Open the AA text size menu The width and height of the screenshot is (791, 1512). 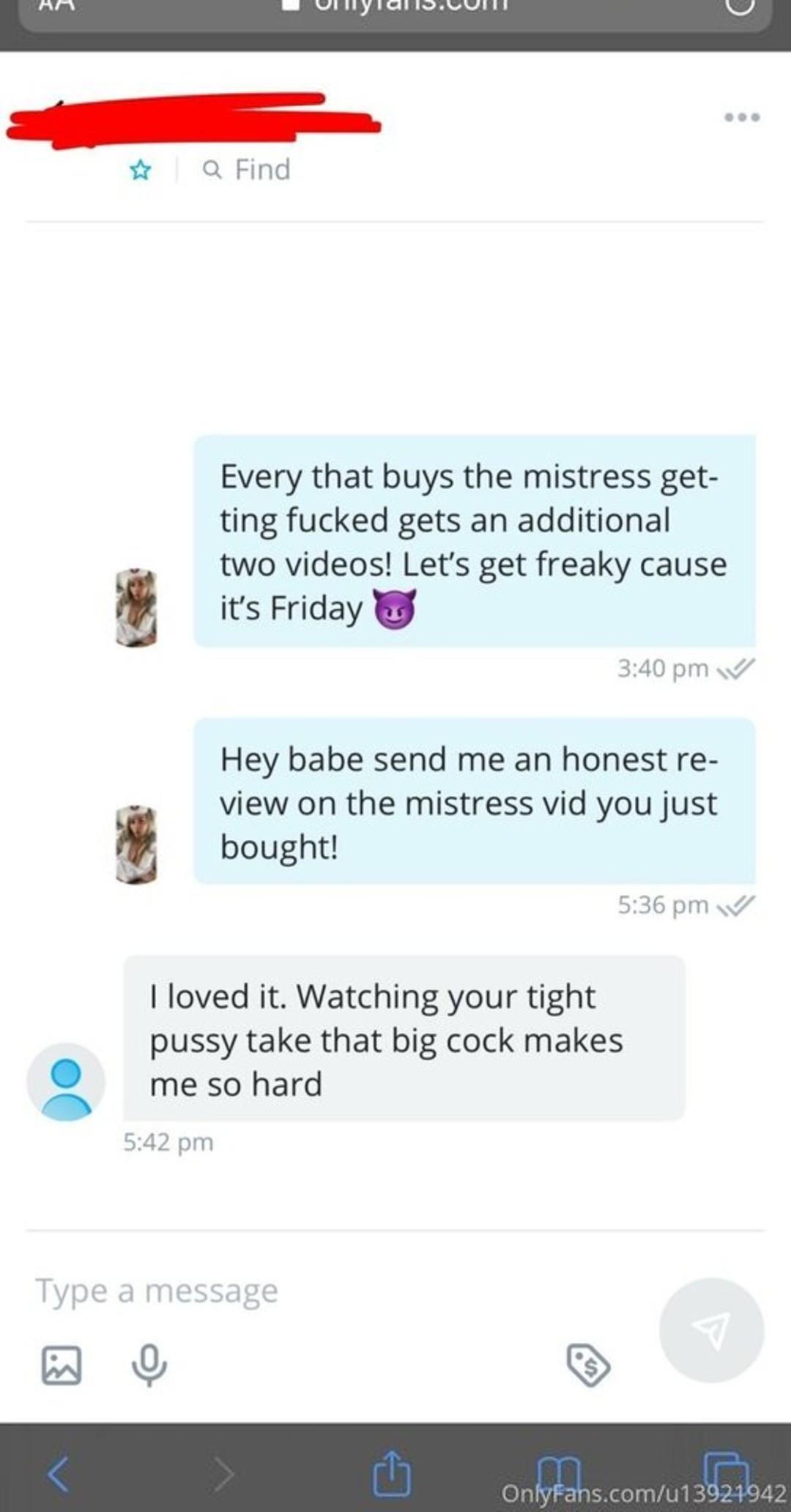(57, 4)
